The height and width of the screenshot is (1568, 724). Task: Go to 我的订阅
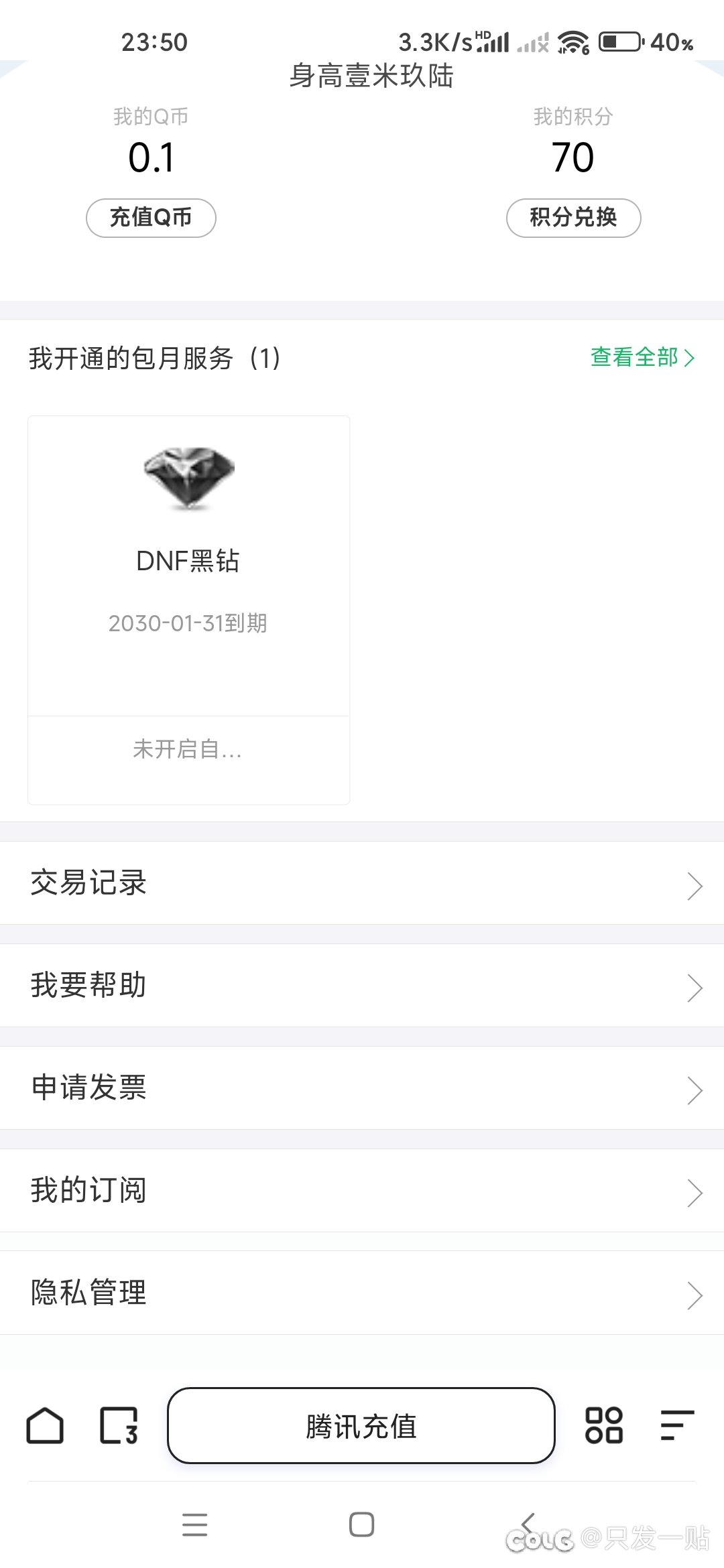[362, 1191]
